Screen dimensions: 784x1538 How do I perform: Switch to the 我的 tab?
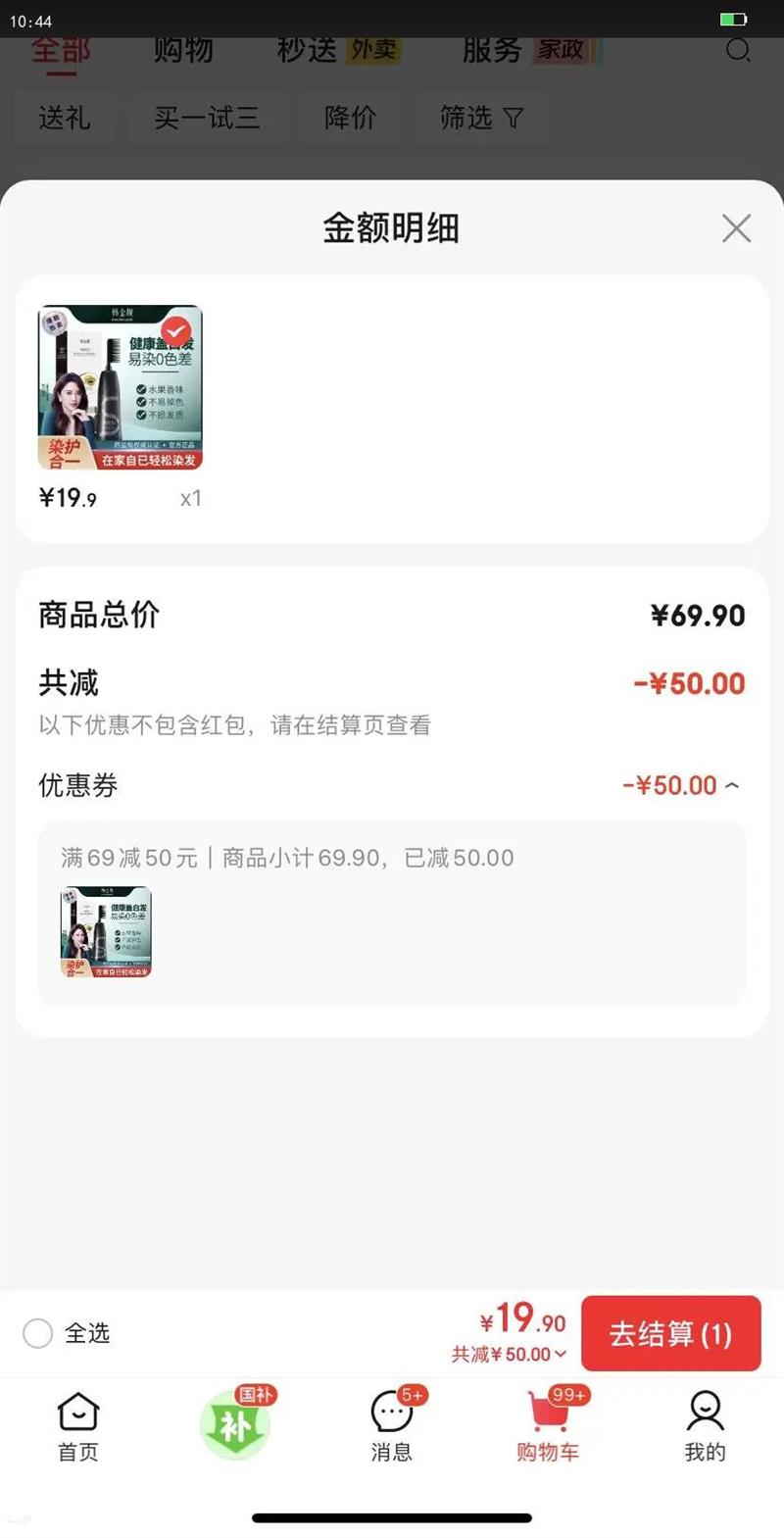tap(705, 1427)
